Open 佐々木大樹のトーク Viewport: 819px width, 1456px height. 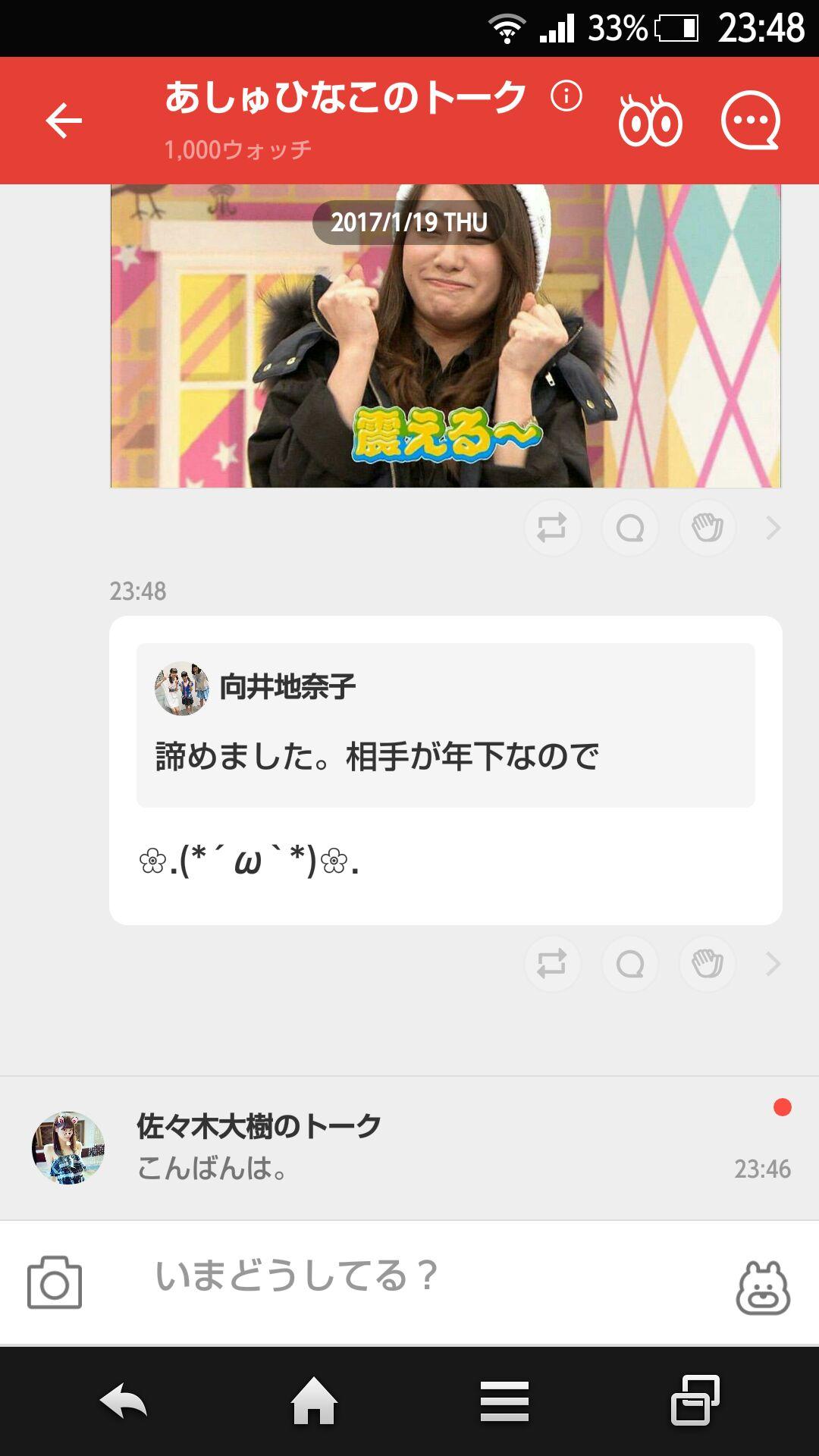coord(409,1148)
